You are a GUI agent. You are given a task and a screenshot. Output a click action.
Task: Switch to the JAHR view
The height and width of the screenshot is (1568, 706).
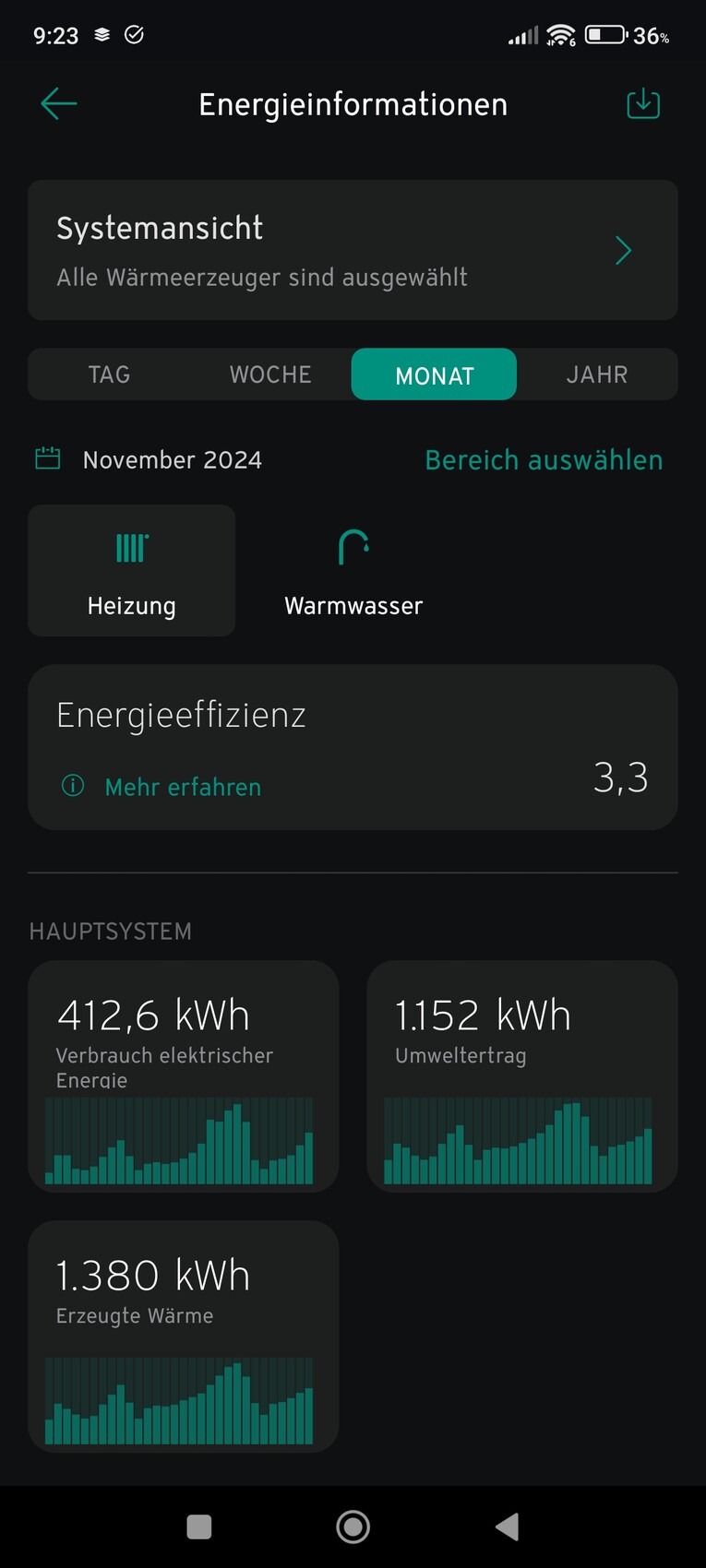[596, 374]
